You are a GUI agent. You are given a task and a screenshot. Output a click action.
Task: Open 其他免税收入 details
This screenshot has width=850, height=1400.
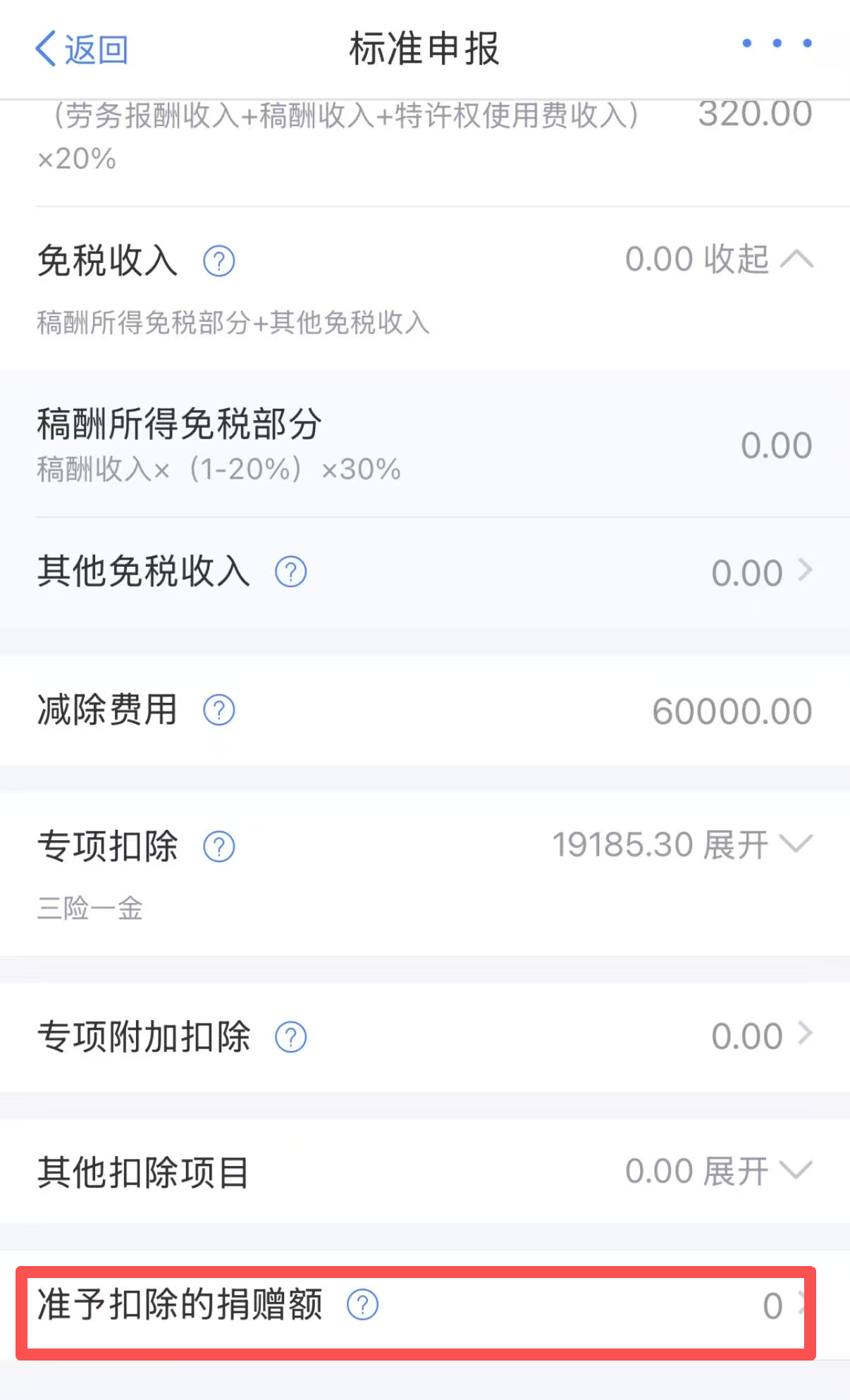[x=761, y=572]
